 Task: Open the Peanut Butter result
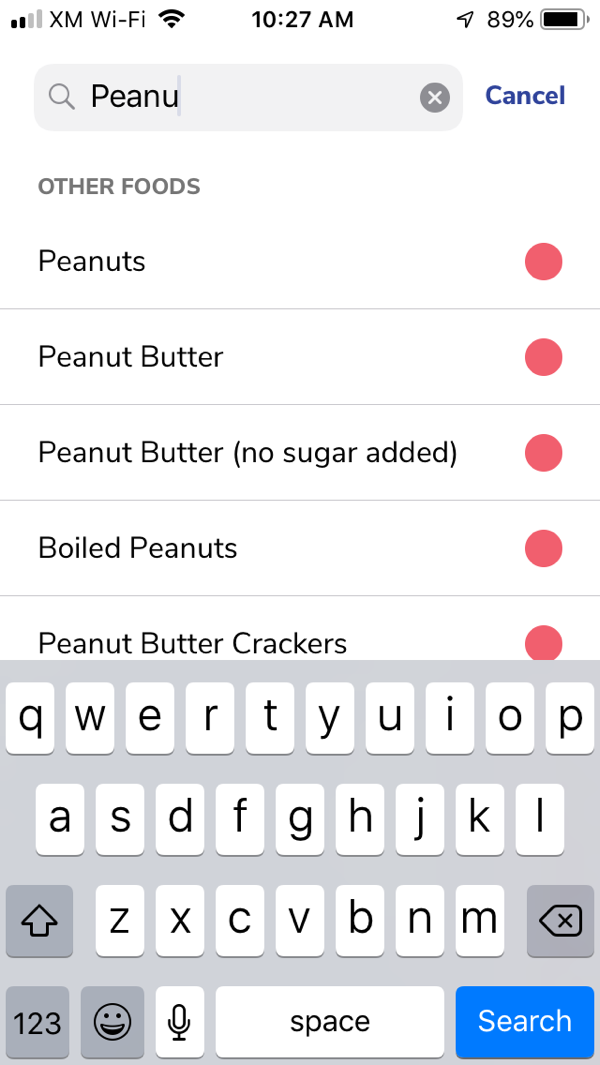300,357
